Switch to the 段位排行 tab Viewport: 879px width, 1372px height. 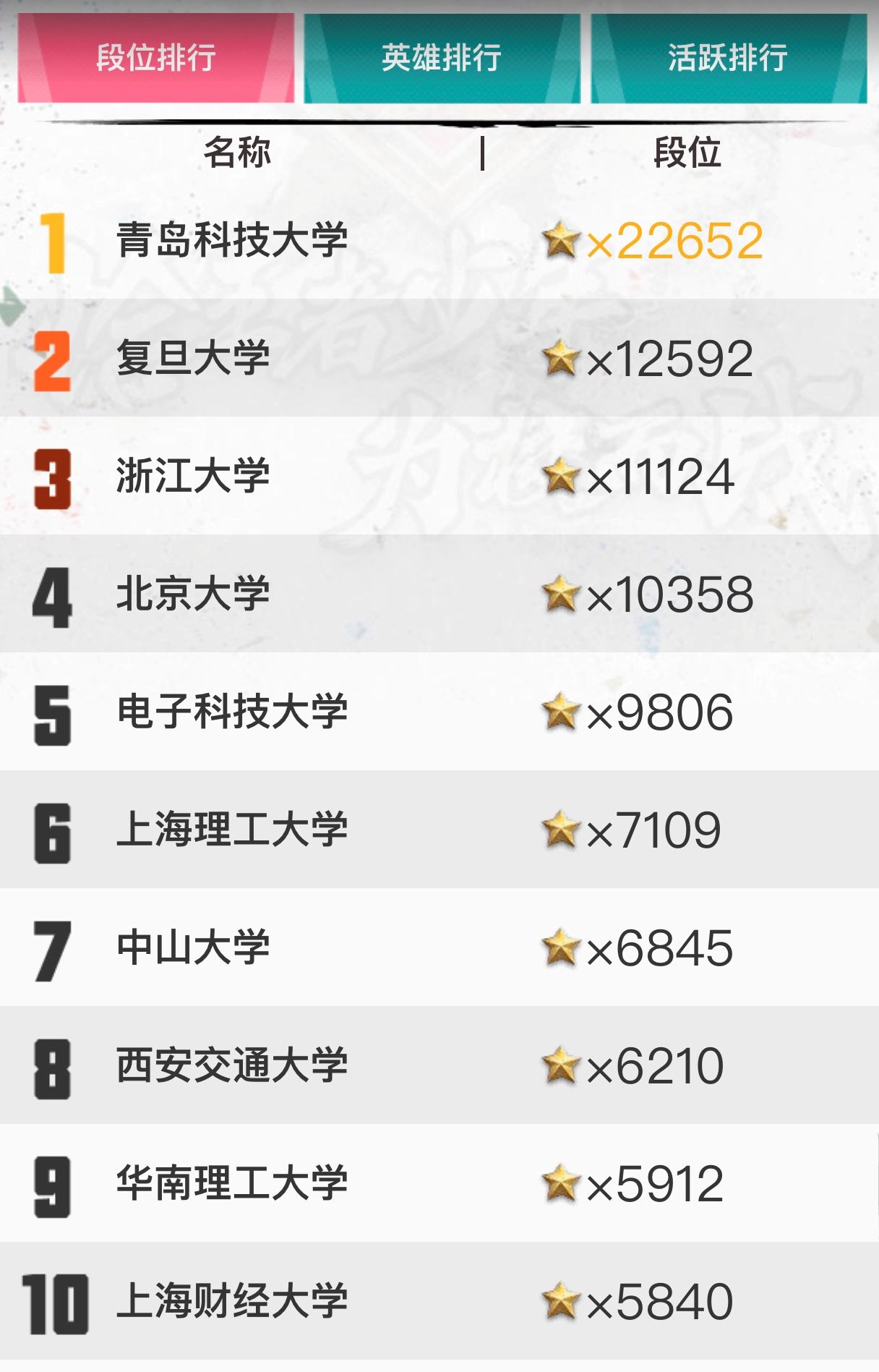pos(155,58)
